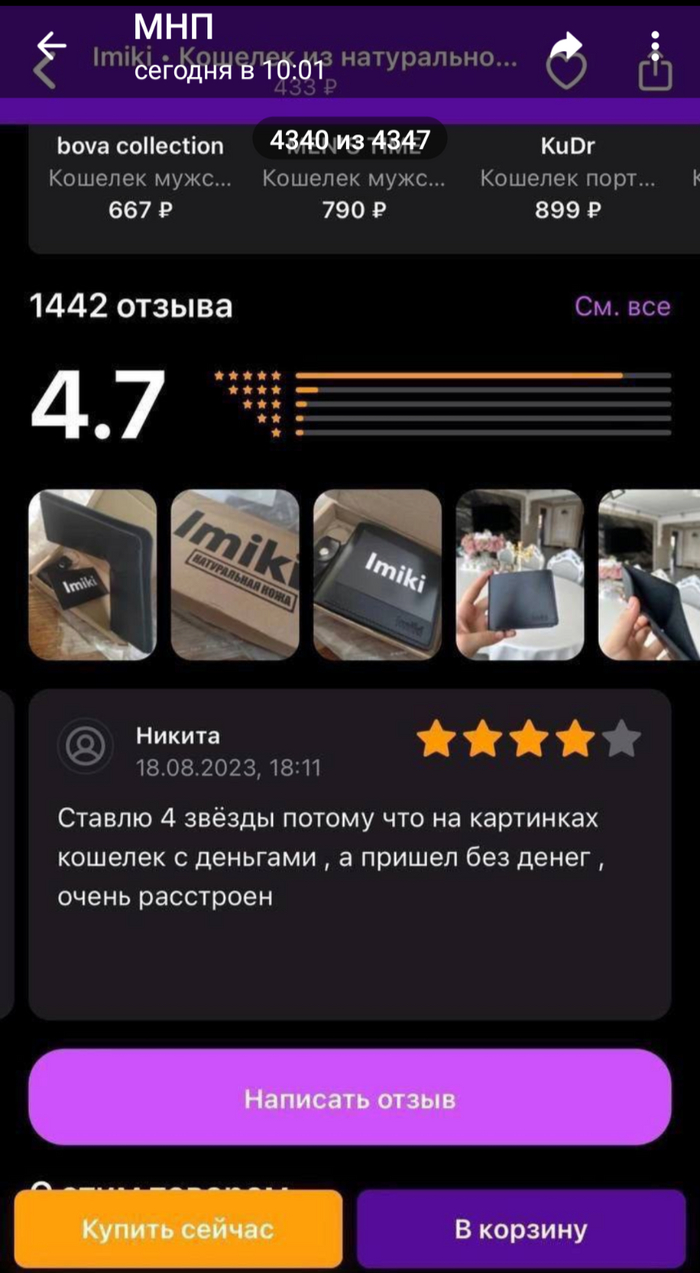
Task: Share this photo via forward arrow
Action: [x=567, y=45]
